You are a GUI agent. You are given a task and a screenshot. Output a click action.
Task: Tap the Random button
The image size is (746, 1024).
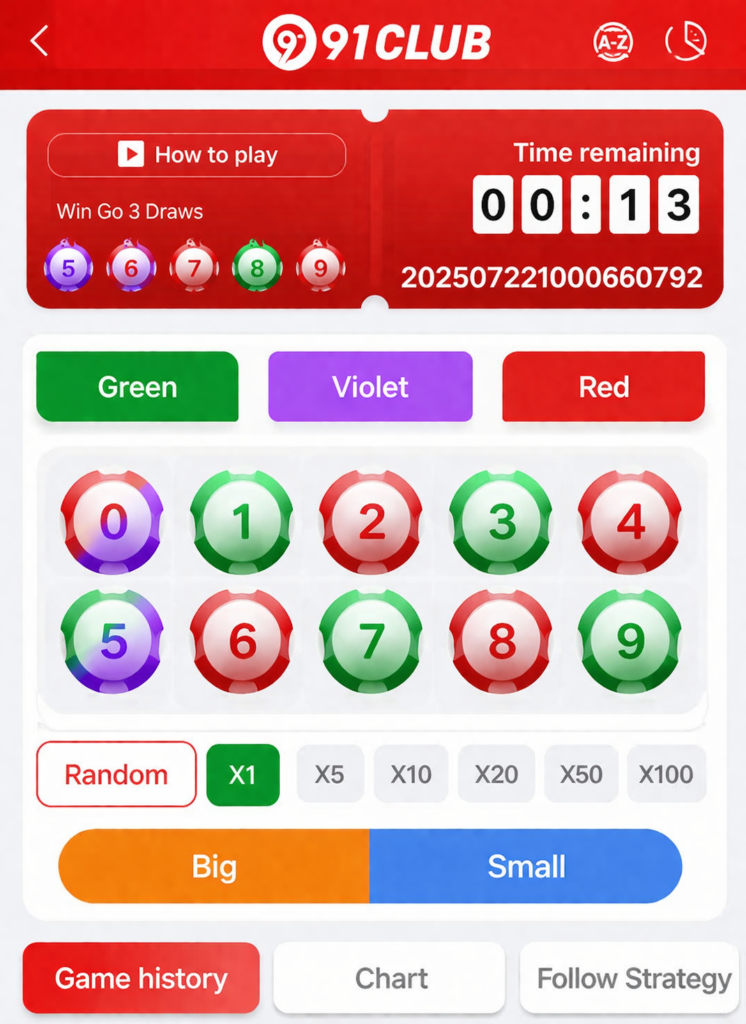coord(116,774)
